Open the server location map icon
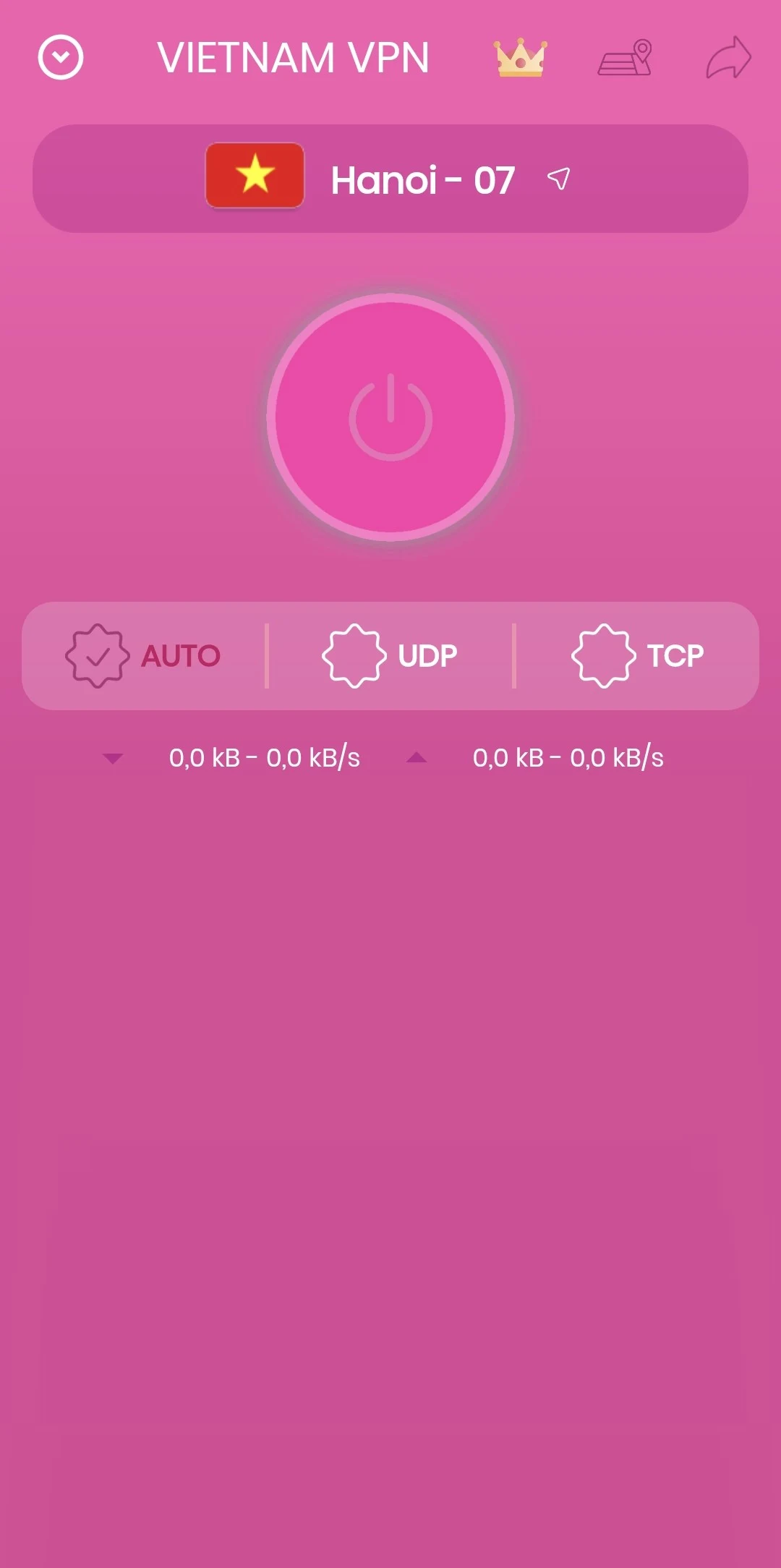781x1568 pixels. [x=625, y=58]
